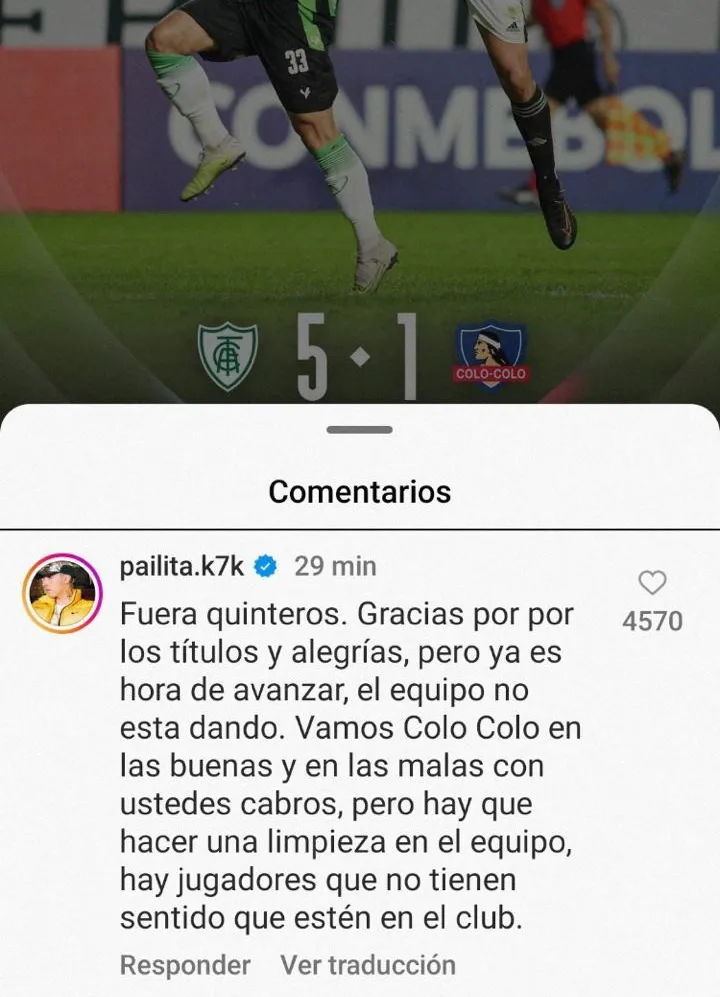Like the comment by pailita.k7k
The width and height of the screenshot is (720, 997).
652,583
